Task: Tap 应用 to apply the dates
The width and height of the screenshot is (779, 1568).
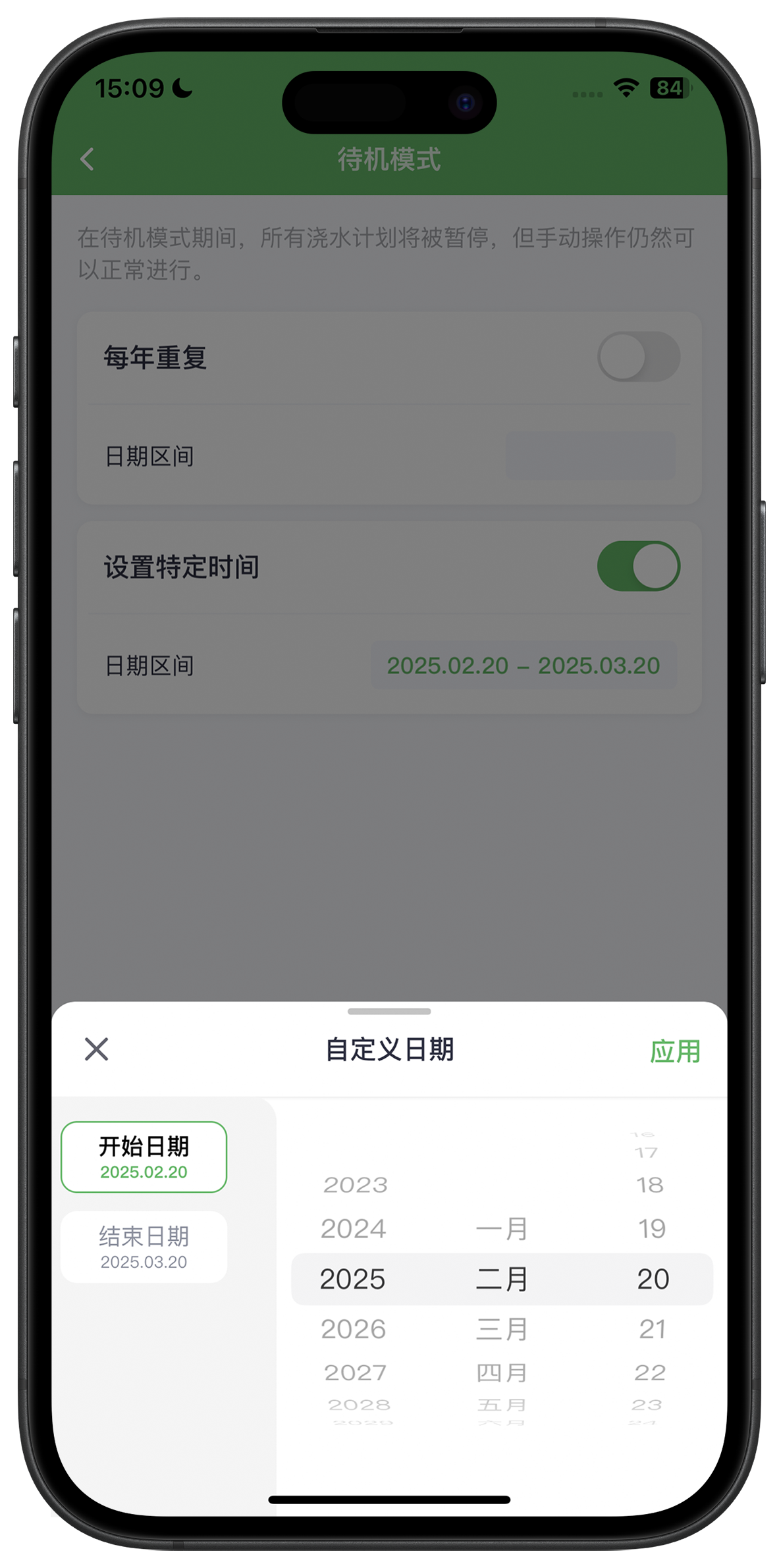Action: [x=675, y=1051]
